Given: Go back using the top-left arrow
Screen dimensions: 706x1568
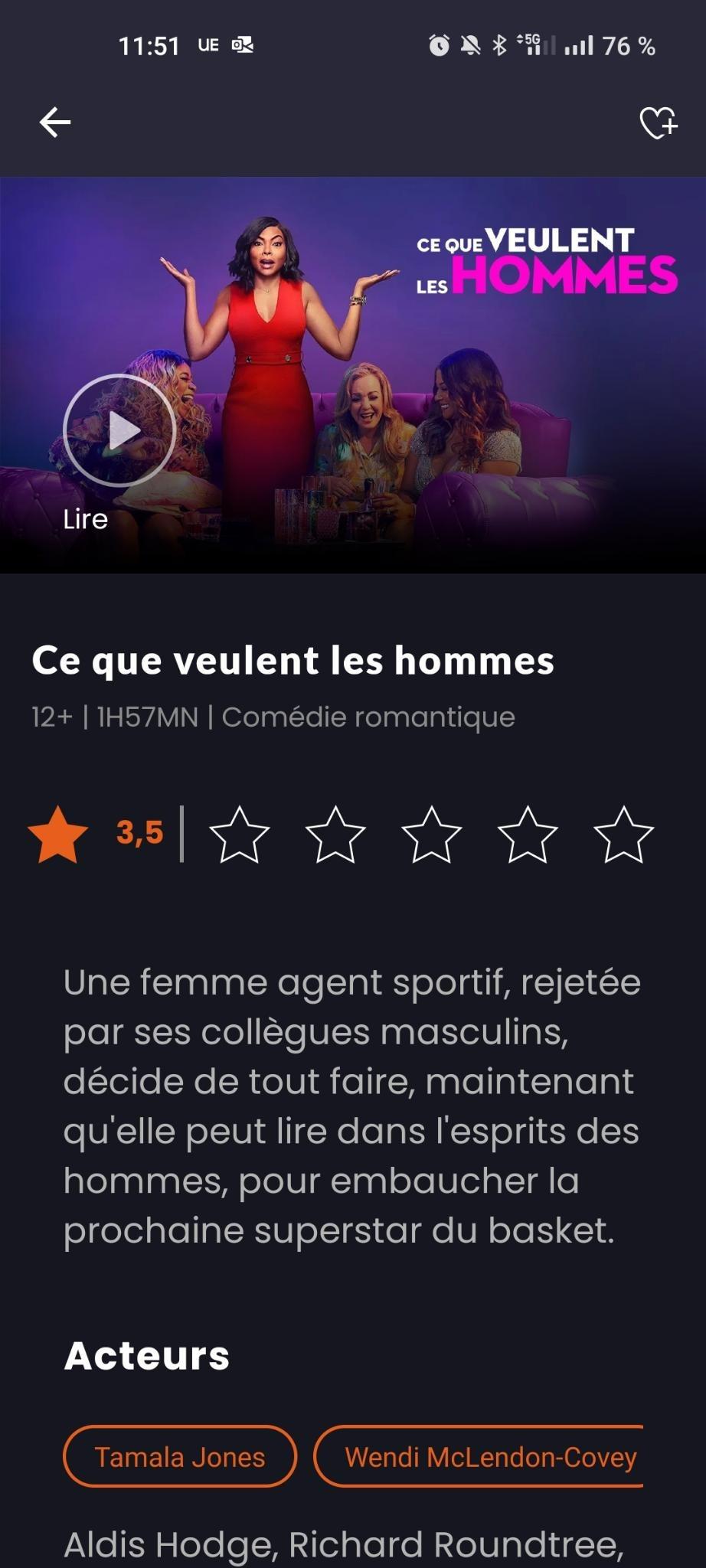Looking at the screenshot, I should point(55,122).
